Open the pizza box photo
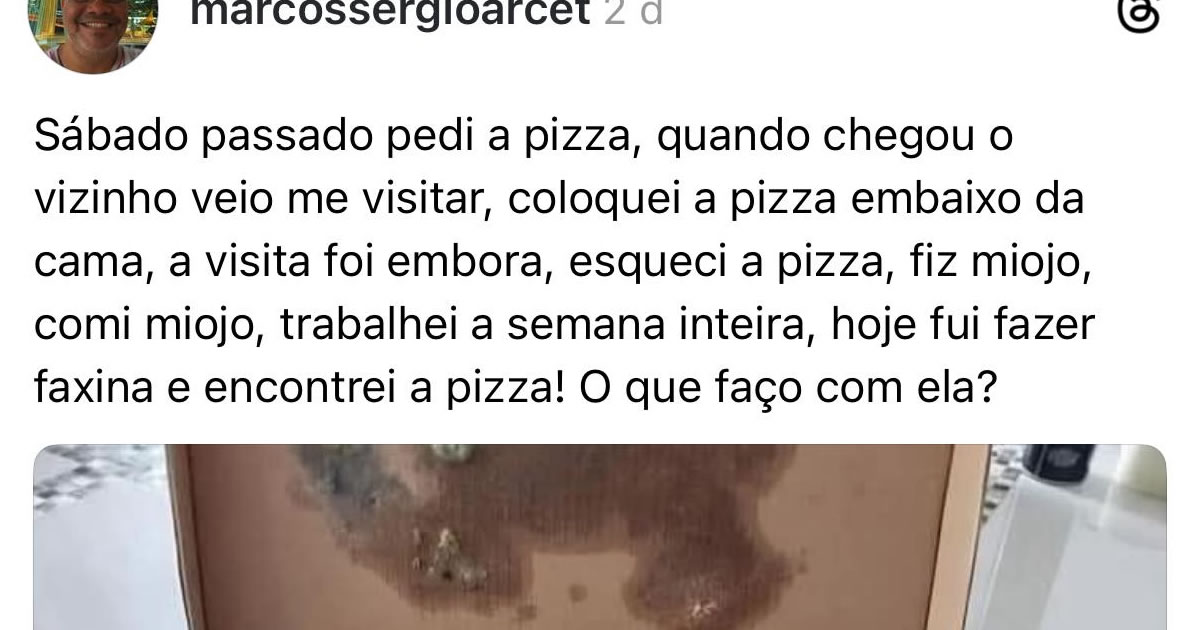 click(600, 538)
